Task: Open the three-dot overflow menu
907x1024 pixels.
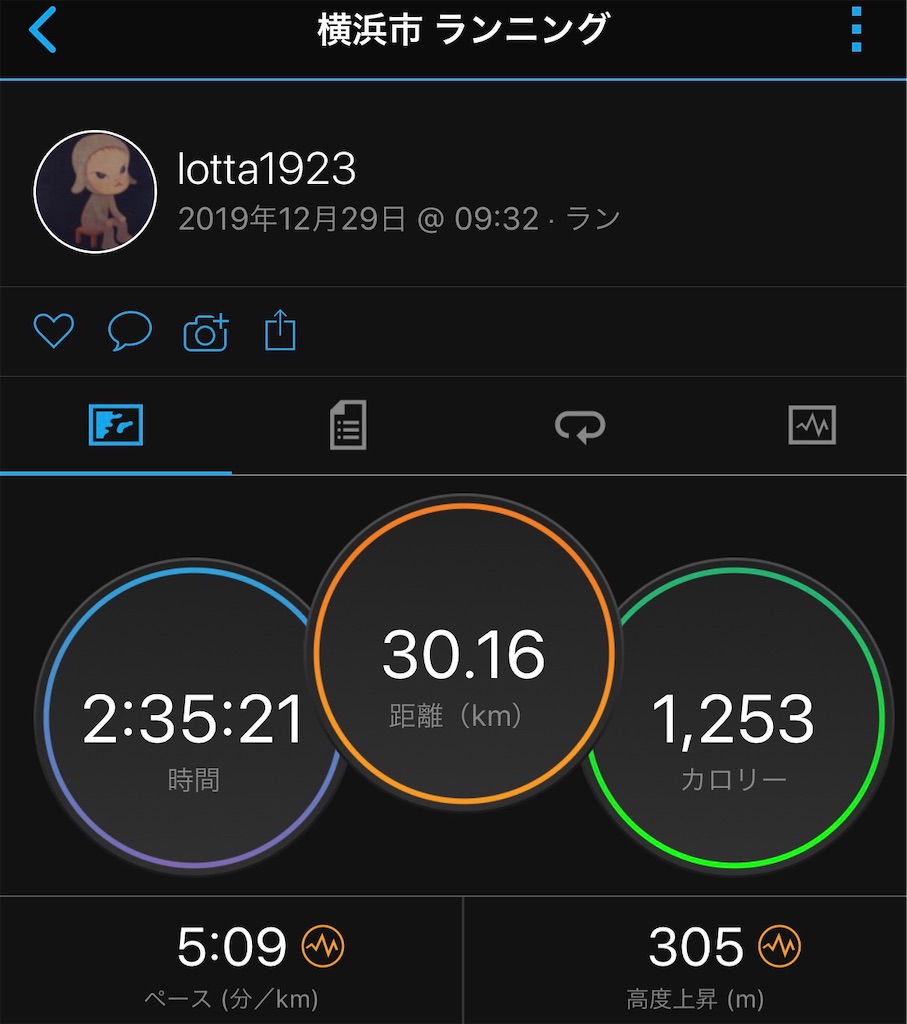Action: pos(856,32)
